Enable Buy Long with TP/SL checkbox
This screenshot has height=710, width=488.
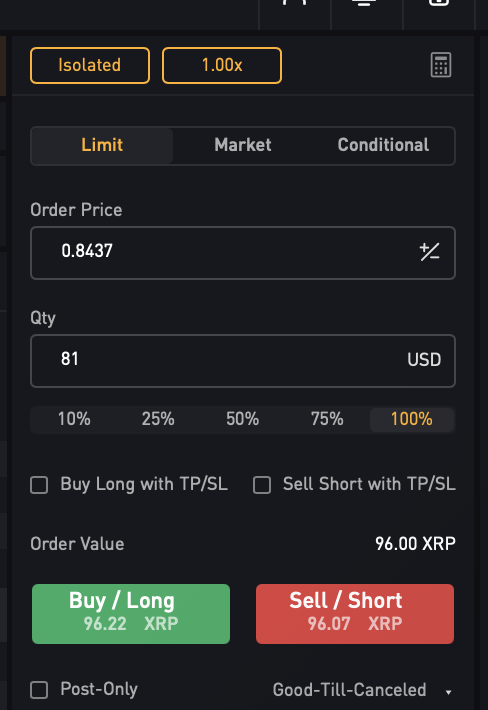pyautogui.click(x=39, y=485)
